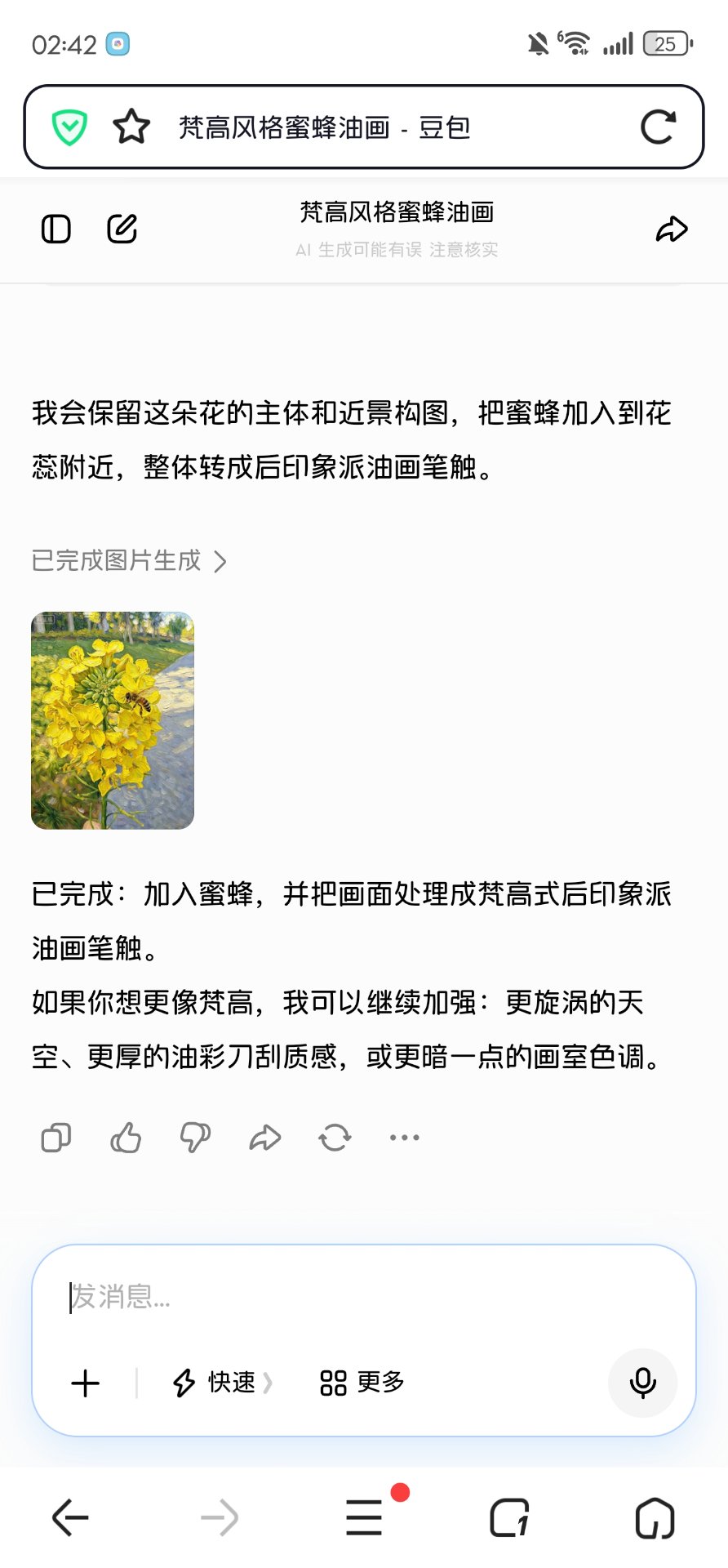Expand 已完成图片生成 details

[x=129, y=560]
